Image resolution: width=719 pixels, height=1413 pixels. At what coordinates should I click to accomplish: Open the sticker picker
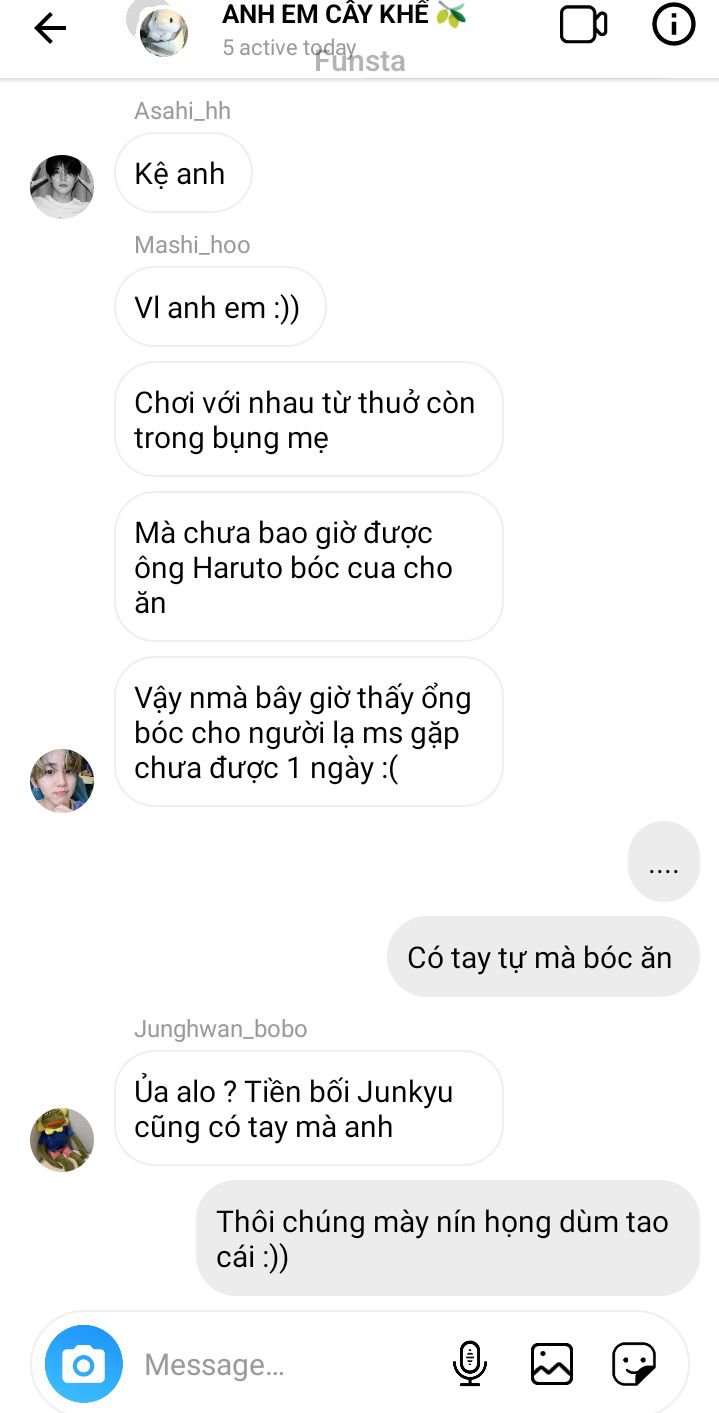click(634, 1364)
